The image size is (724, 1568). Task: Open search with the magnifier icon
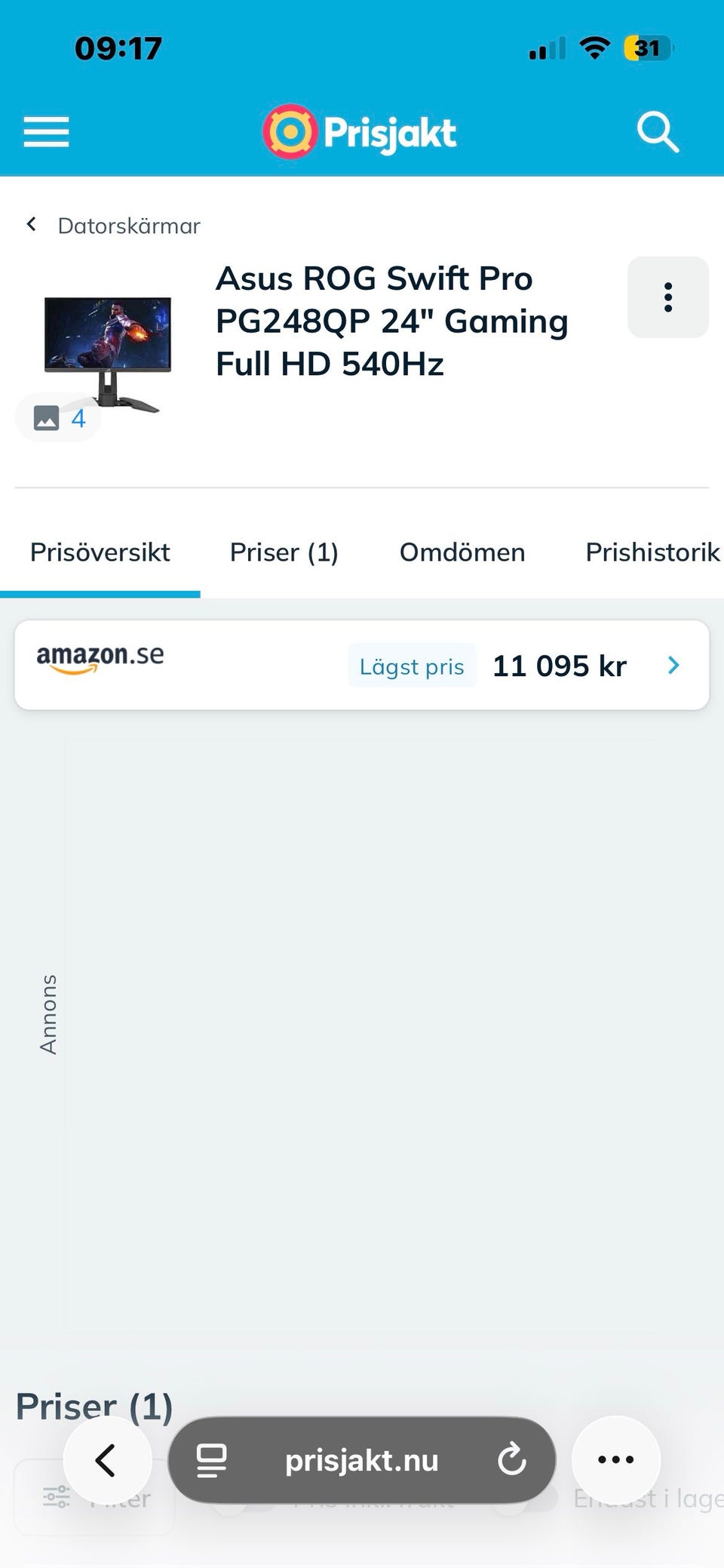pos(658,132)
